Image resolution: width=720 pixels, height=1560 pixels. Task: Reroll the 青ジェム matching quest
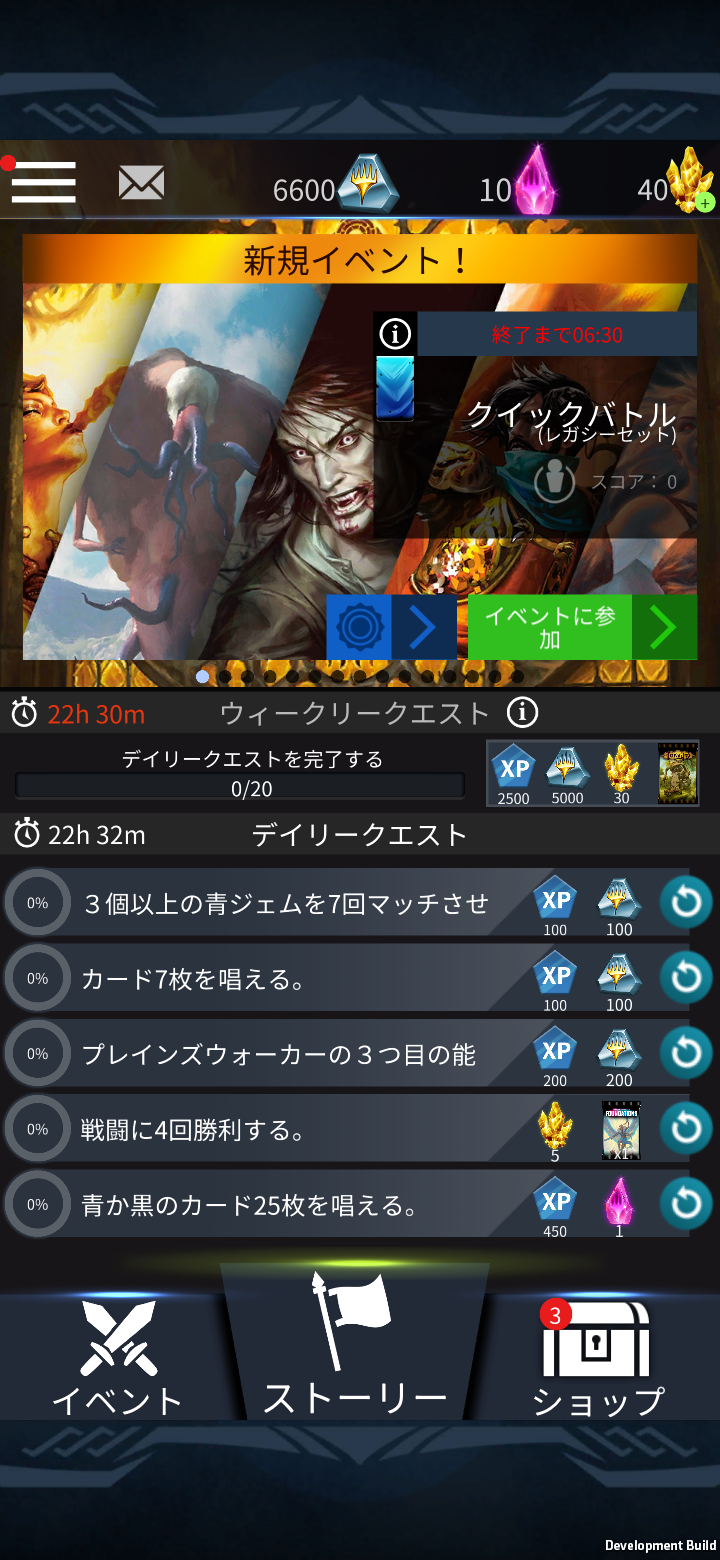pos(686,903)
